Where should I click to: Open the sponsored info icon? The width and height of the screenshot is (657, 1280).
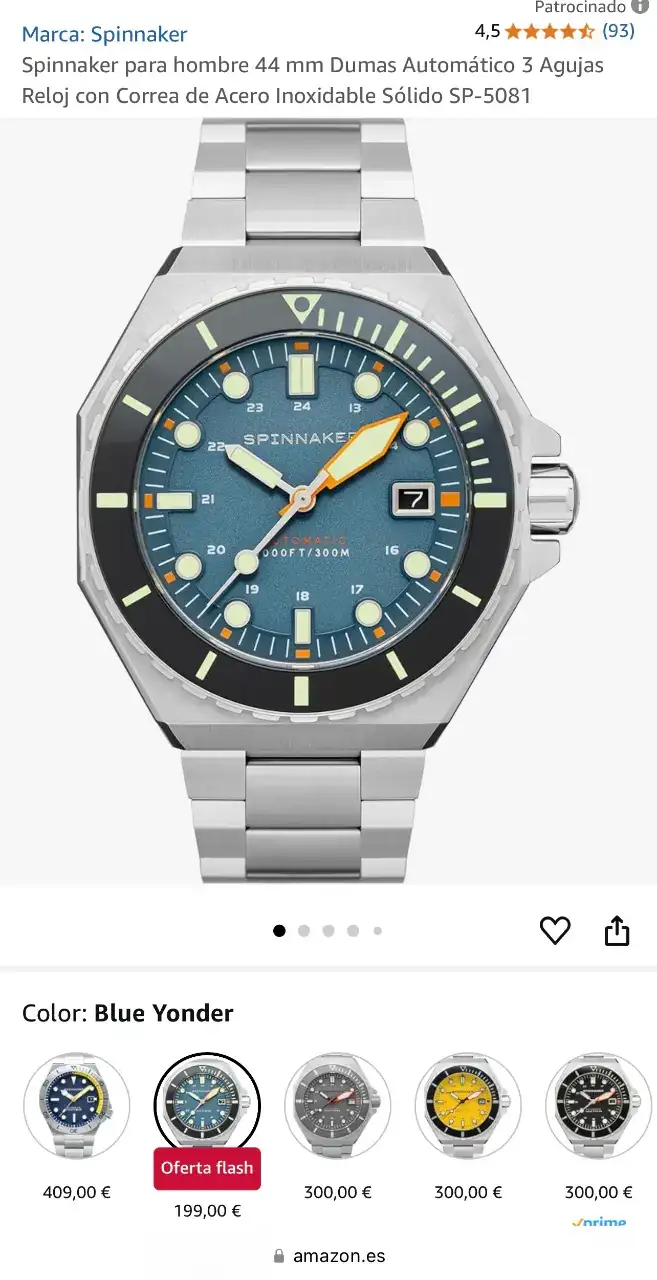tap(640, 7)
